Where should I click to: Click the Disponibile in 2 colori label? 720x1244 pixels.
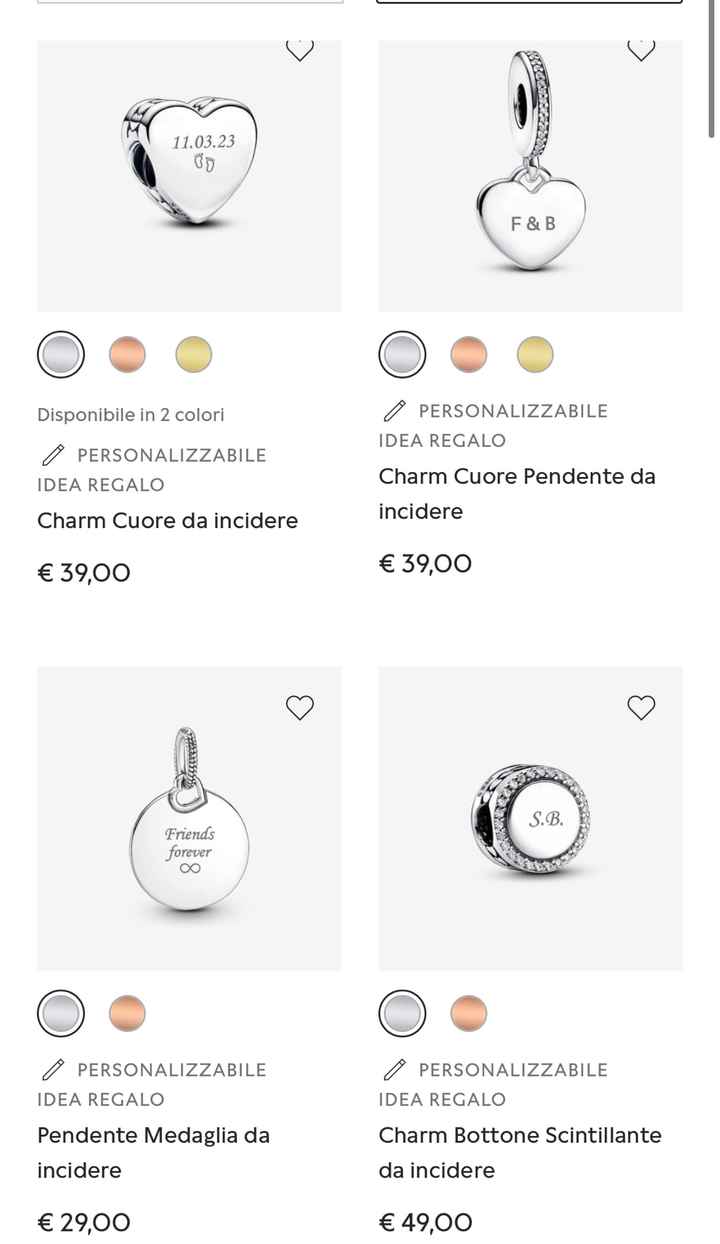pos(130,414)
